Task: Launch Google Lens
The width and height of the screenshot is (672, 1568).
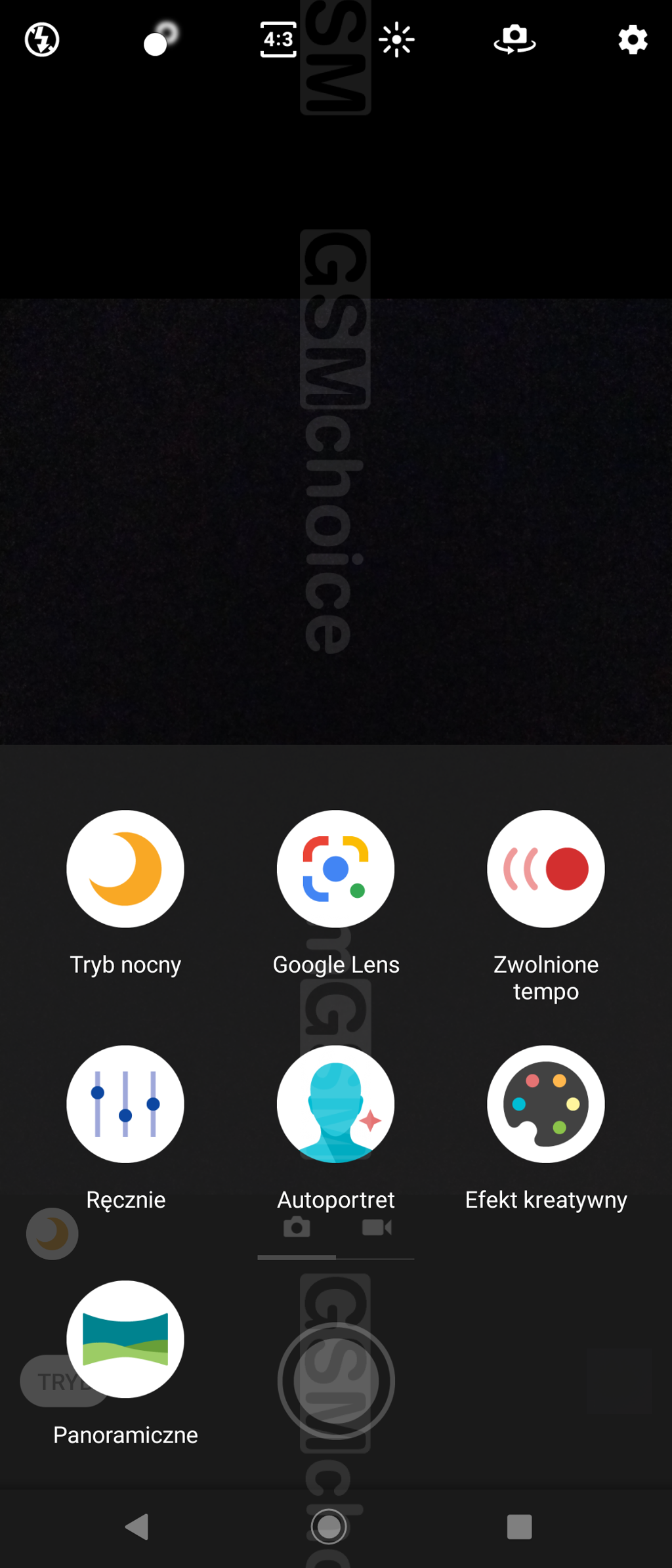Action: (x=335, y=869)
